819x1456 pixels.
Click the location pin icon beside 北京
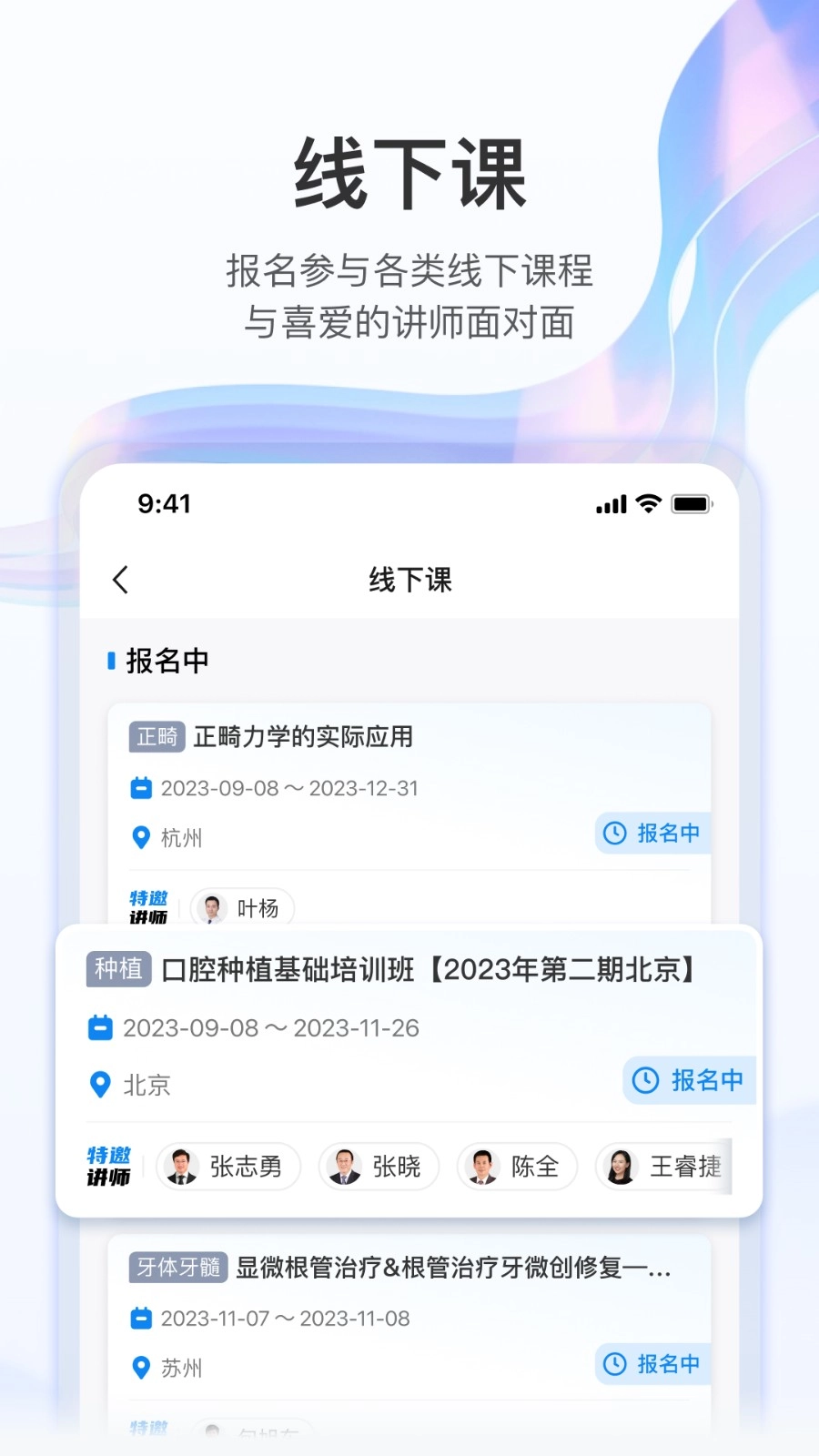point(100,1084)
